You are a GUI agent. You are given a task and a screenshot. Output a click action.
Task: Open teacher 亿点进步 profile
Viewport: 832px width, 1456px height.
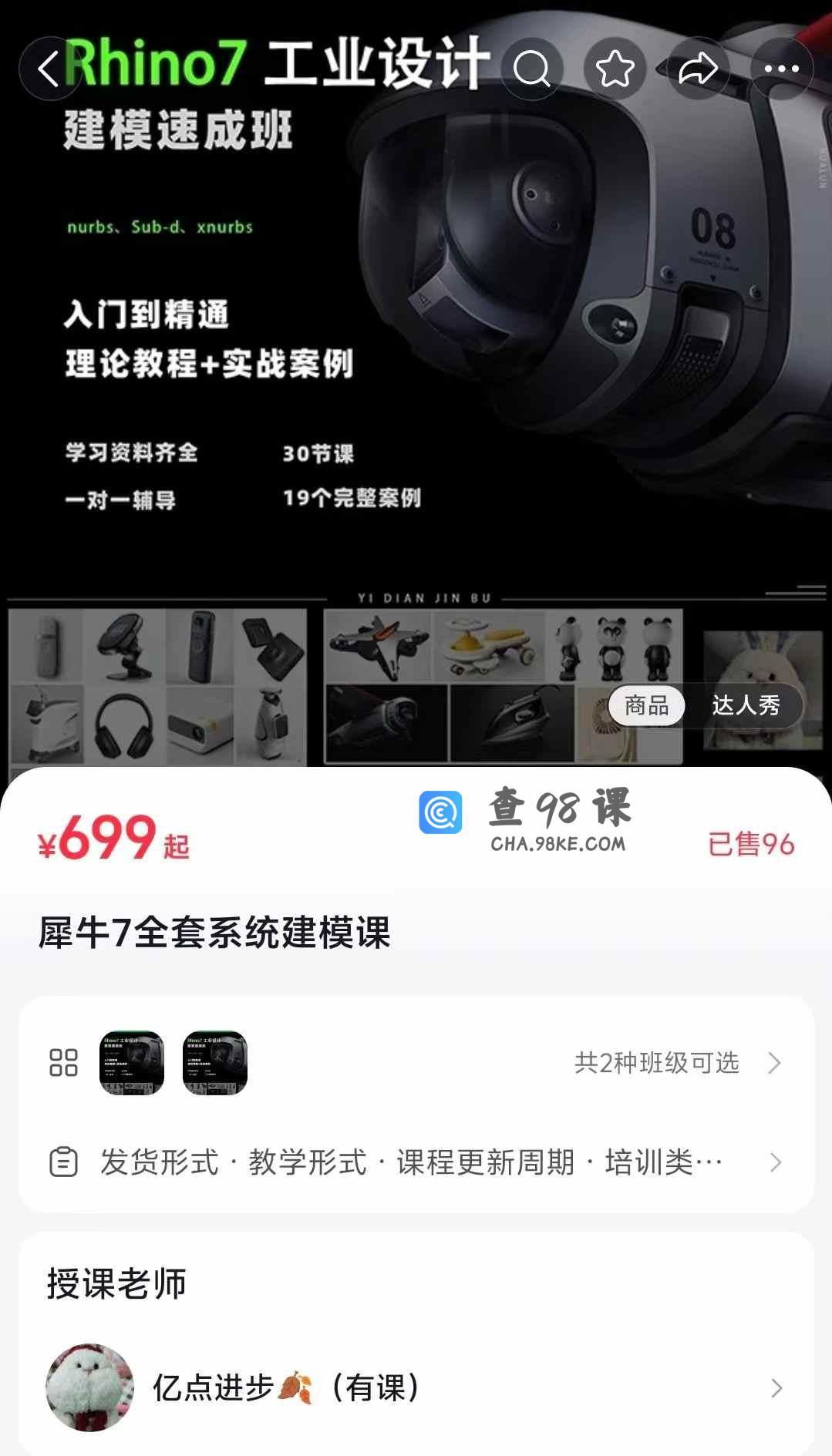pos(415,1388)
